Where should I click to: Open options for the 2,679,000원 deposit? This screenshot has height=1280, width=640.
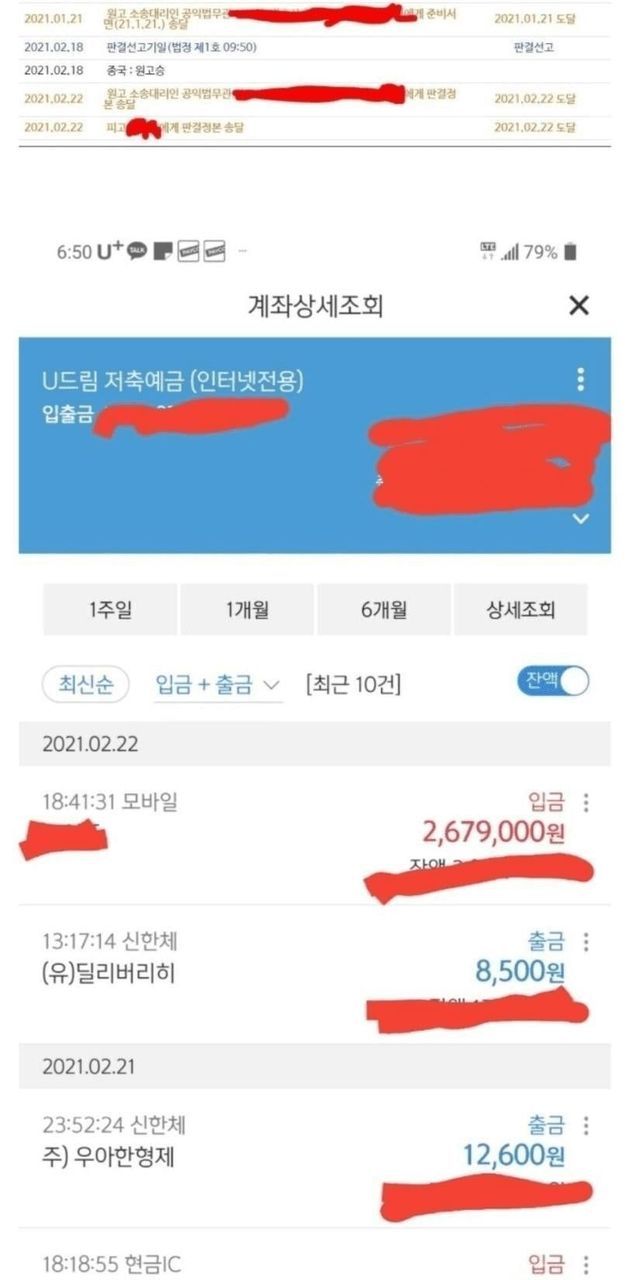[x=586, y=802]
